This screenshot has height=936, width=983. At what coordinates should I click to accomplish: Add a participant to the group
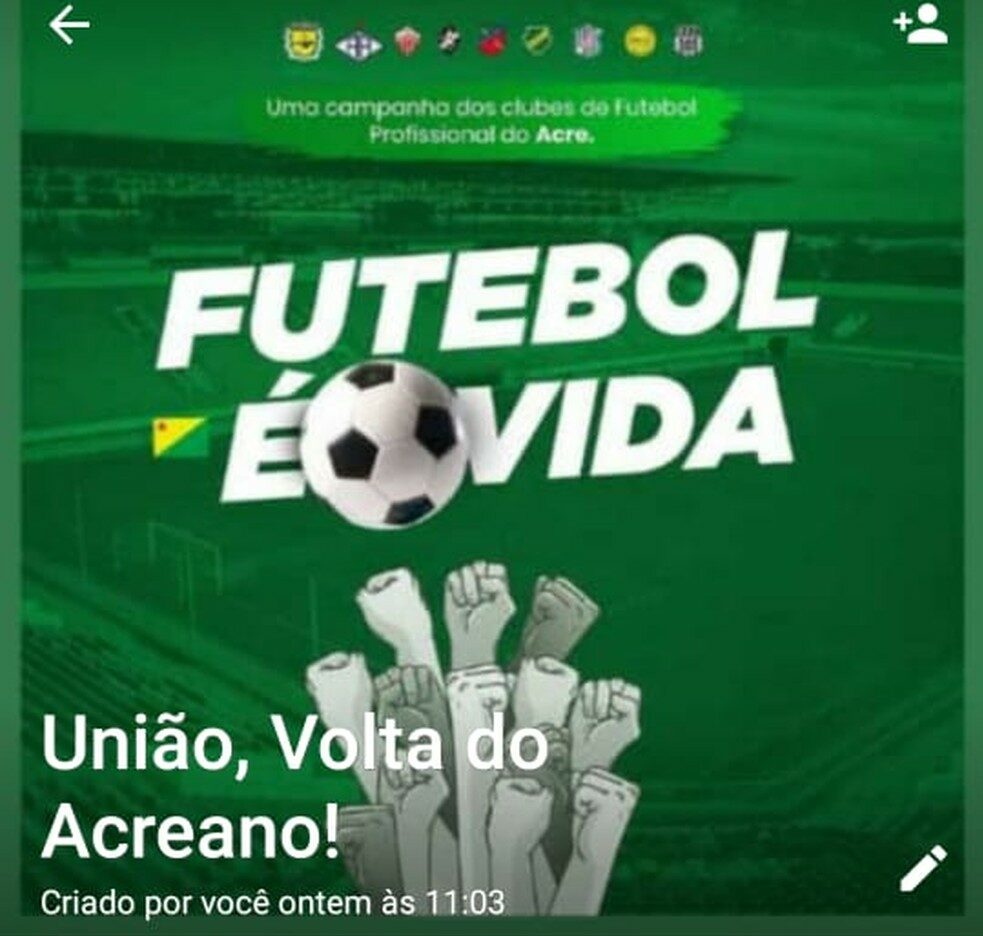pos(920,25)
